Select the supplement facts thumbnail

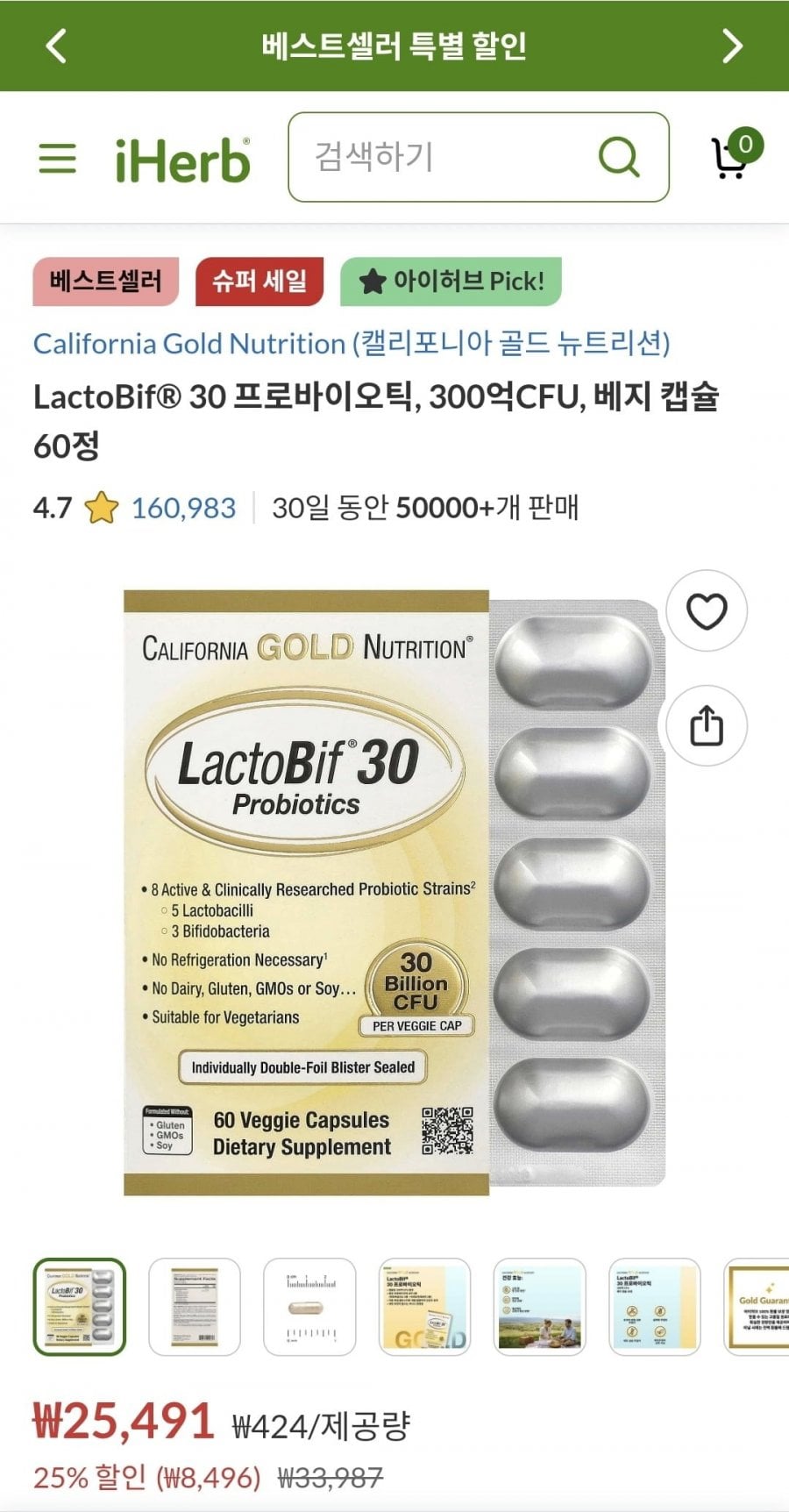click(x=195, y=1307)
